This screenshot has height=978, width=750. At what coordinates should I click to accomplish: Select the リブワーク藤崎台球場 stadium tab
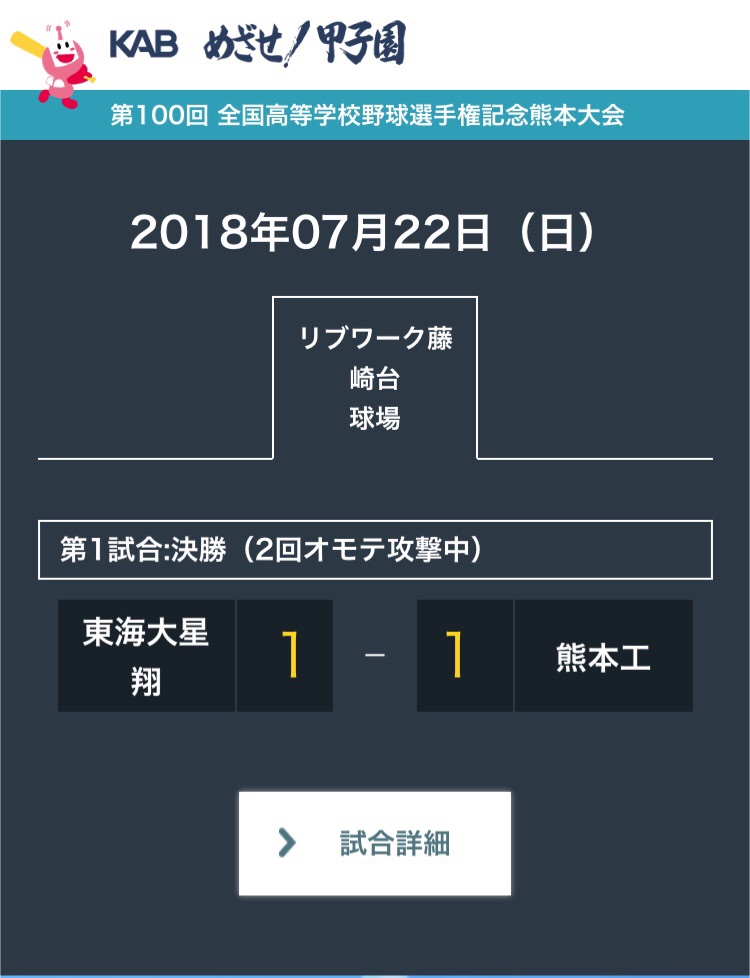[375, 378]
